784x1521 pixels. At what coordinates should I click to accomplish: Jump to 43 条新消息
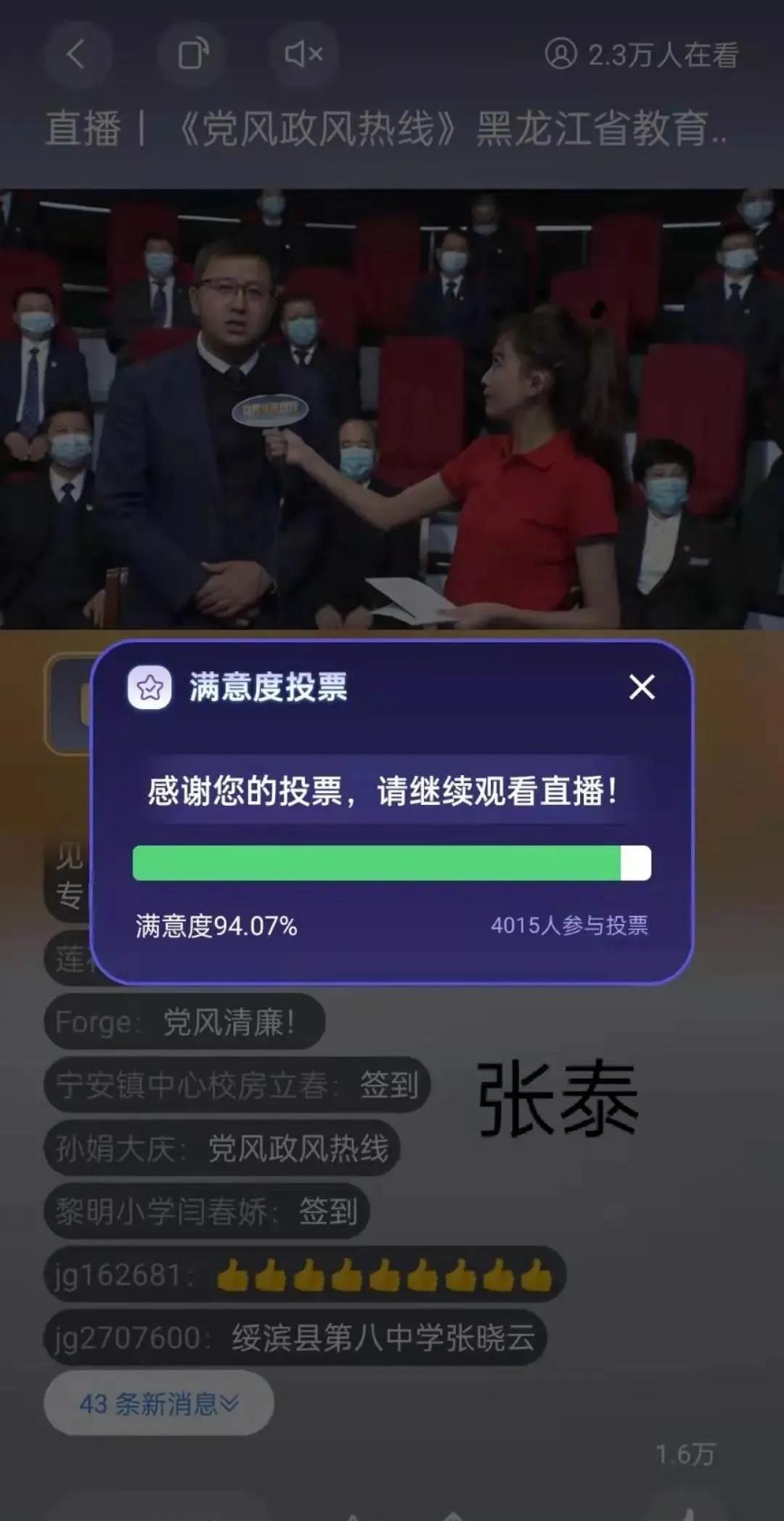coord(158,1403)
